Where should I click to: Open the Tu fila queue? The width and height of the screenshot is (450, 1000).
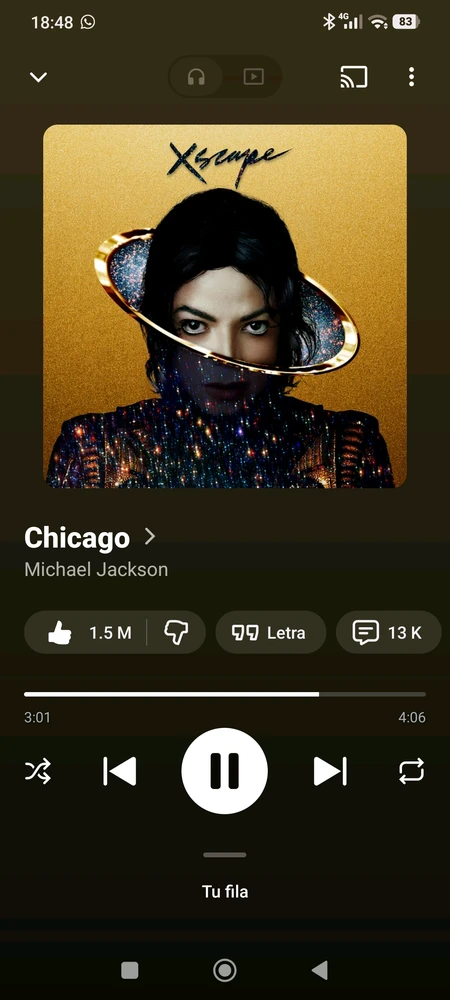pyautogui.click(x=225, y=892)
